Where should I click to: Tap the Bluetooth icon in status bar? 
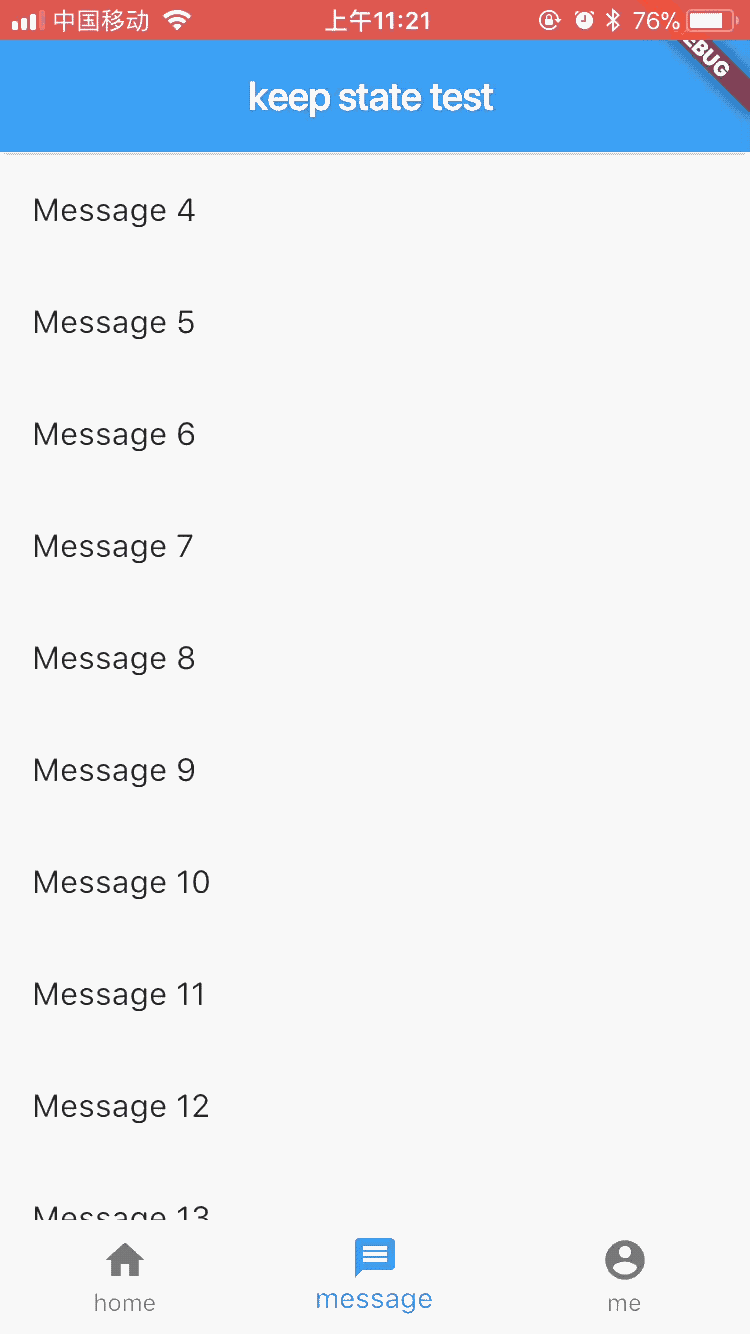click(615, 17)
